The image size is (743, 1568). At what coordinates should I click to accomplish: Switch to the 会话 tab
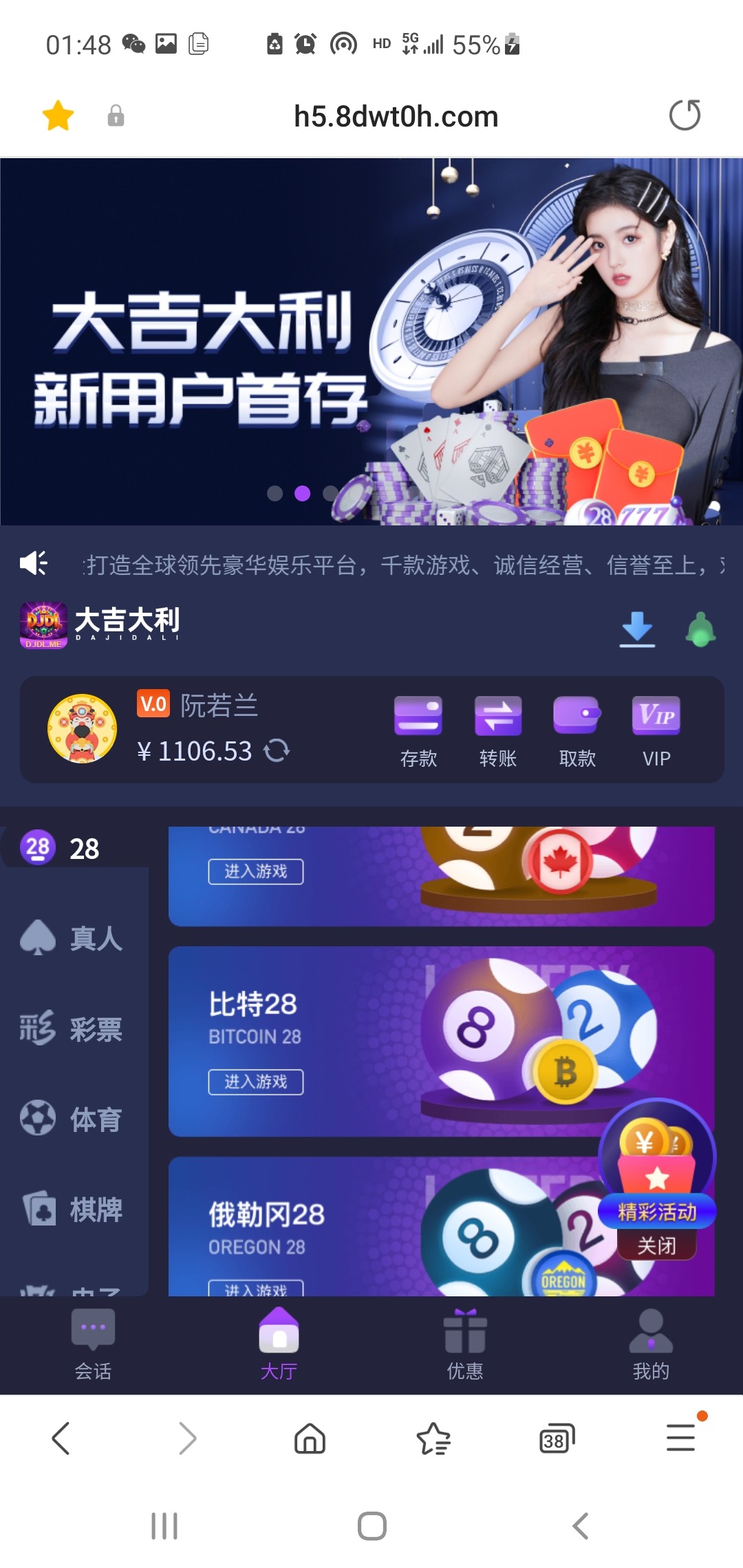[x=93, y=1345]
